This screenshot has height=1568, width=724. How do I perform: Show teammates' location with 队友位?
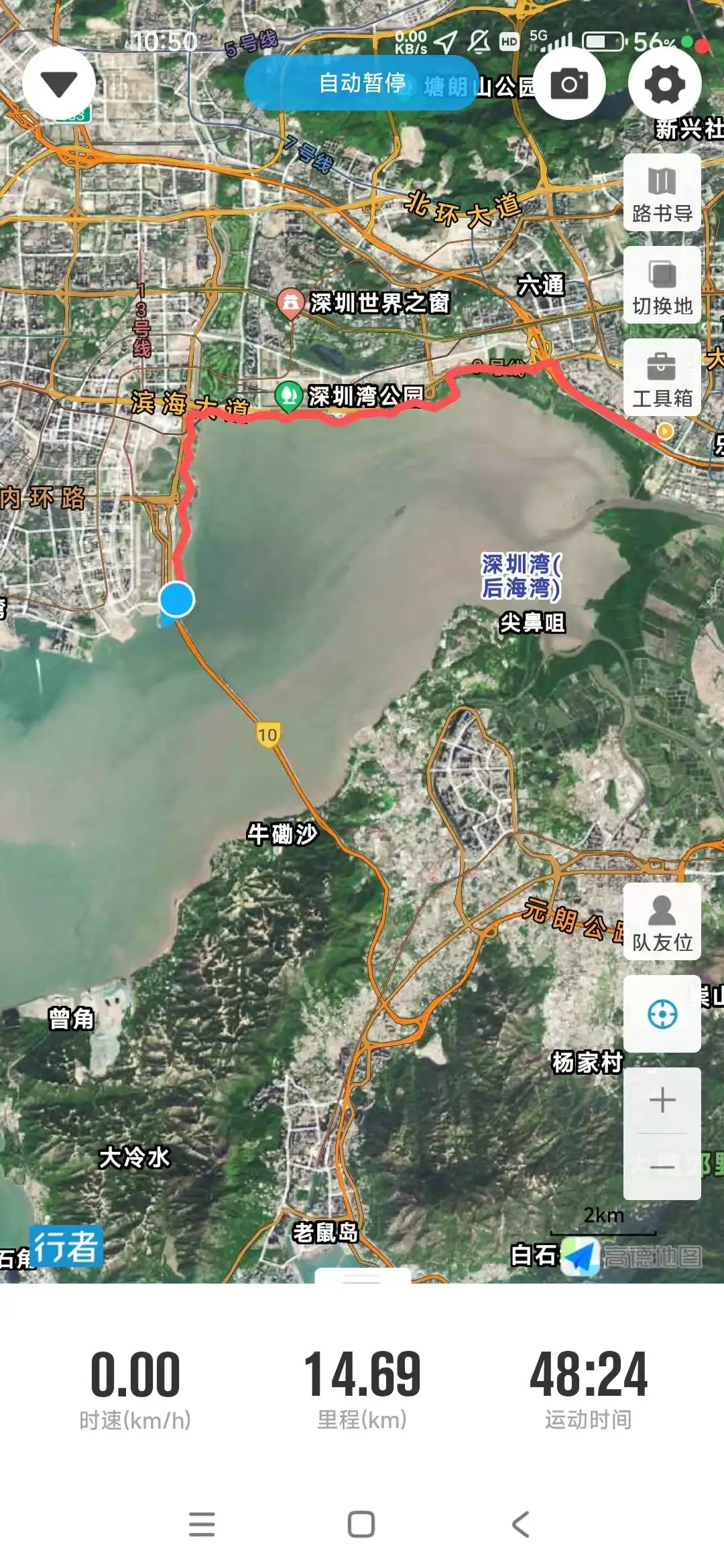click(x=662, y=921)
